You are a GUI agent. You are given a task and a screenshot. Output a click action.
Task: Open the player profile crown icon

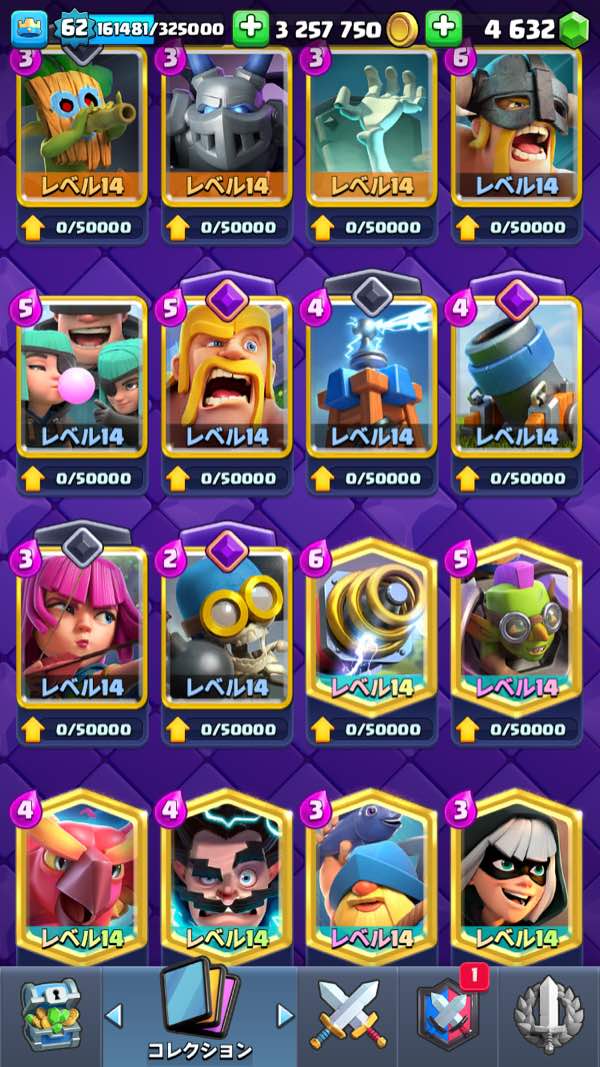point(29,29)
